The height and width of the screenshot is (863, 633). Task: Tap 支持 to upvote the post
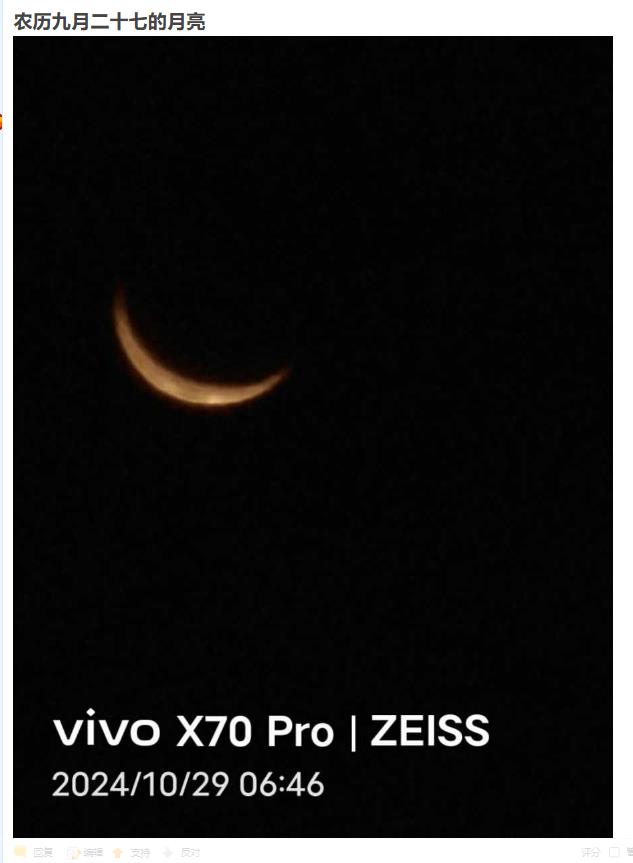139,852
